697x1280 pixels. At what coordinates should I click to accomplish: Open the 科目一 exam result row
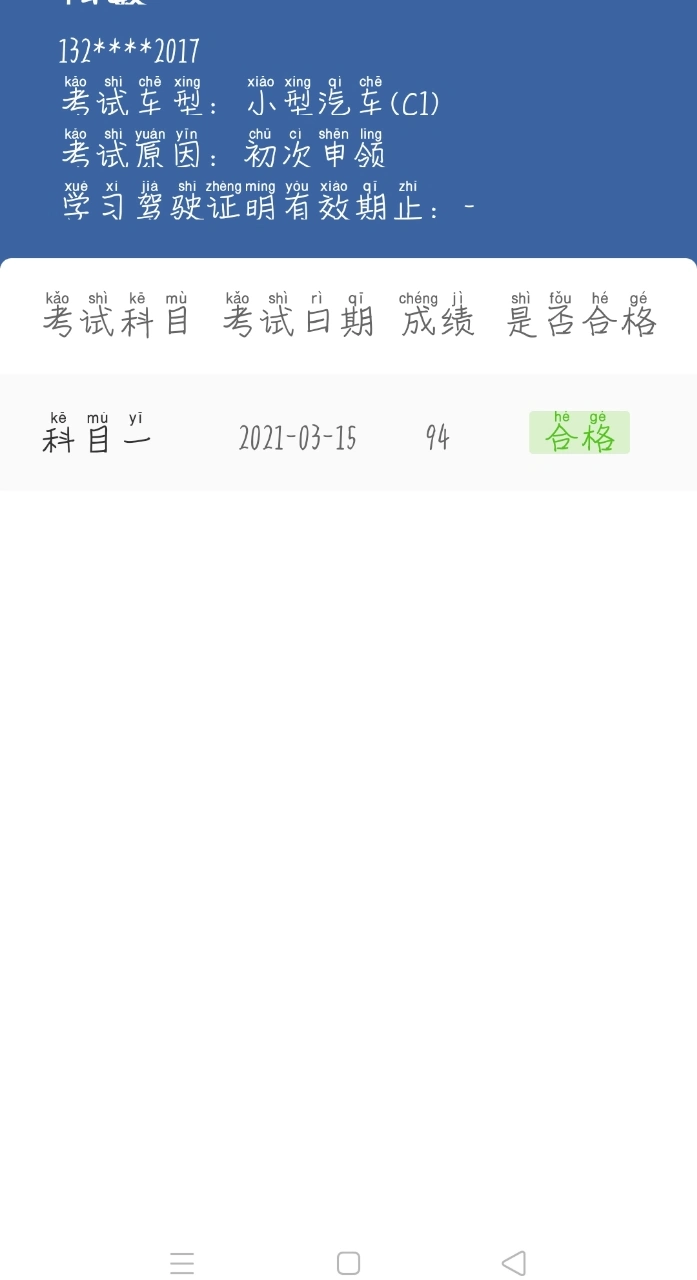(348, 432)
